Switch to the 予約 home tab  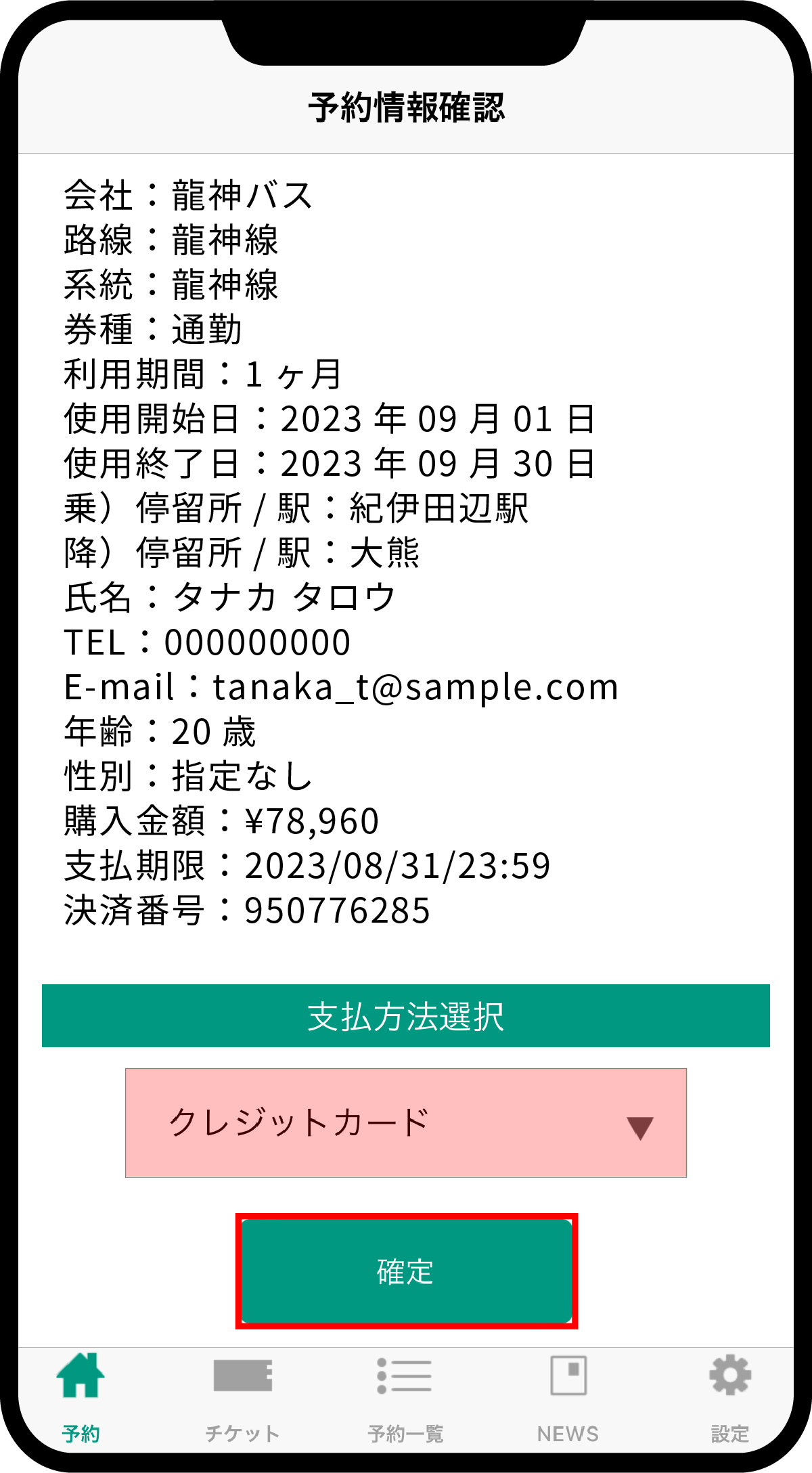[81, 1396]
